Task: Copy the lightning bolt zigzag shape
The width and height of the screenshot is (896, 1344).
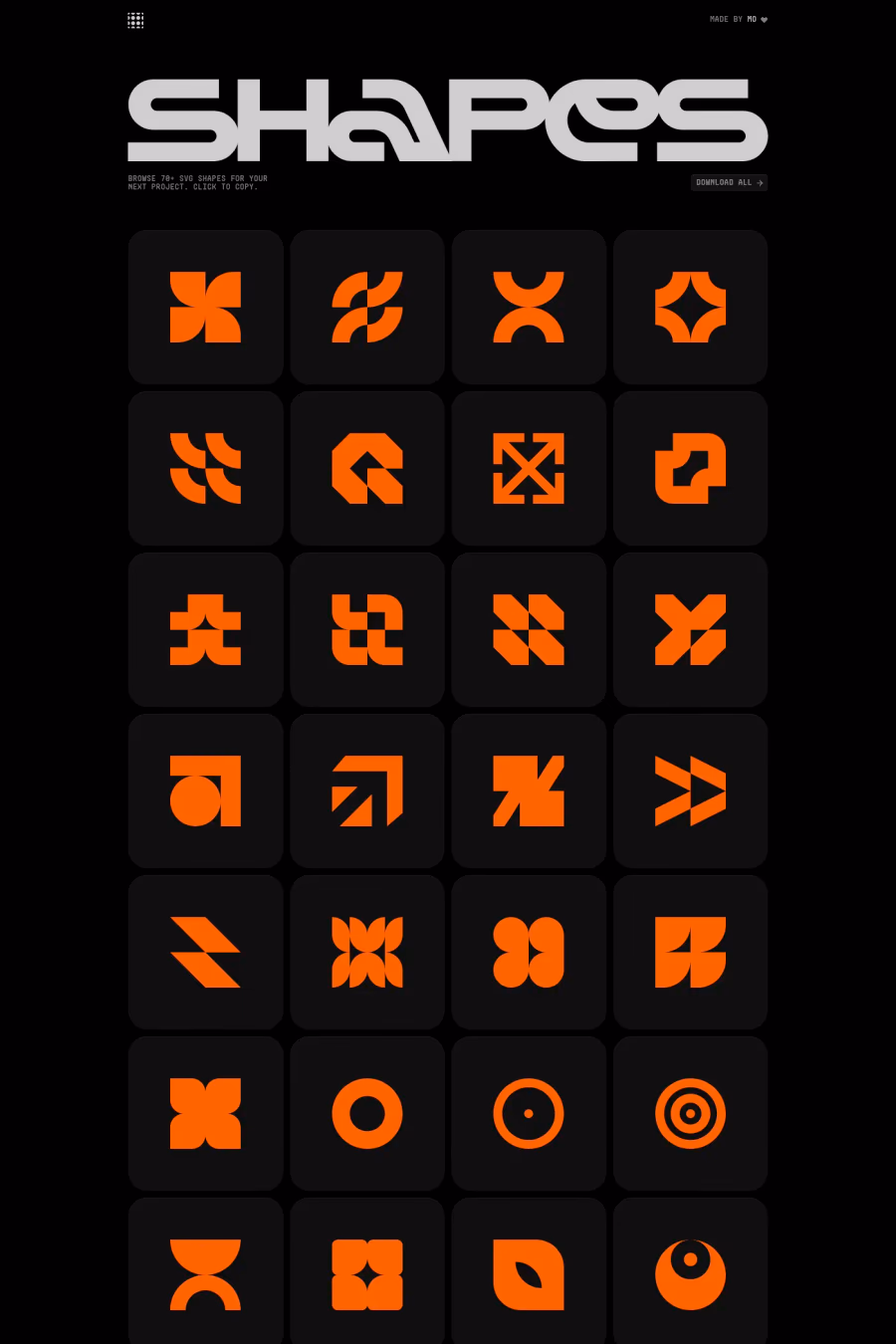Action: coord(206,952)
